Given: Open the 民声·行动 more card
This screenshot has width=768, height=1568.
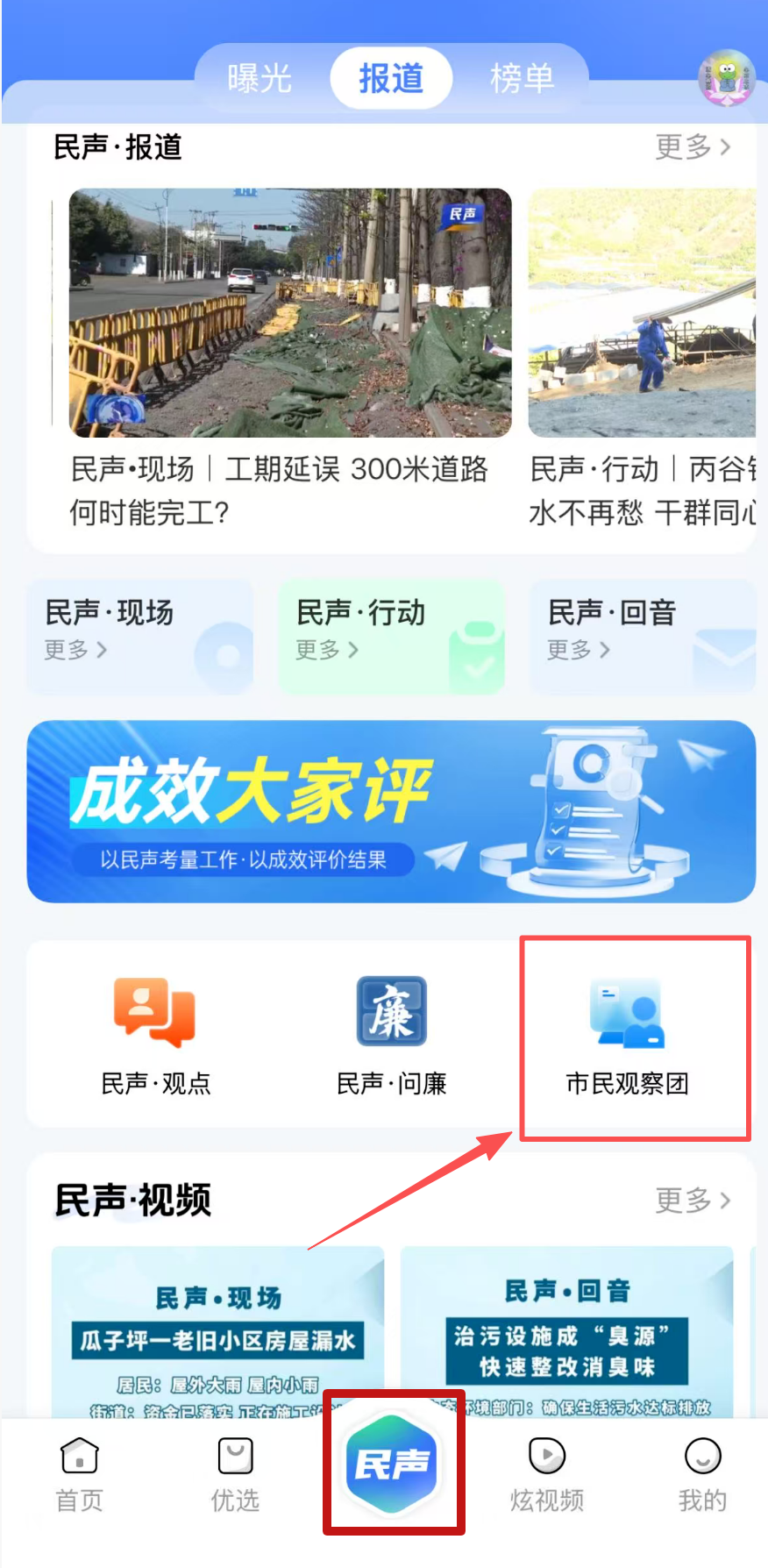Looking at the screenshot, I should pos(391,636).
